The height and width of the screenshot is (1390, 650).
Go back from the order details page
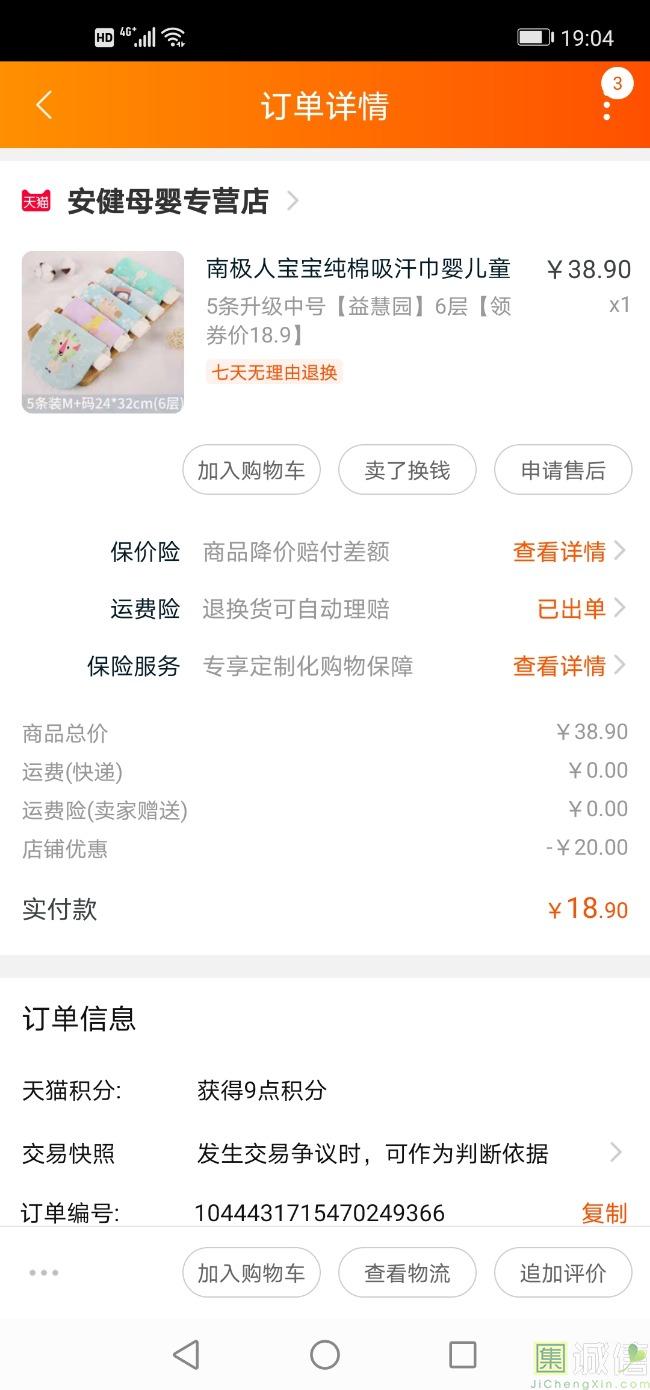[44, 105]
